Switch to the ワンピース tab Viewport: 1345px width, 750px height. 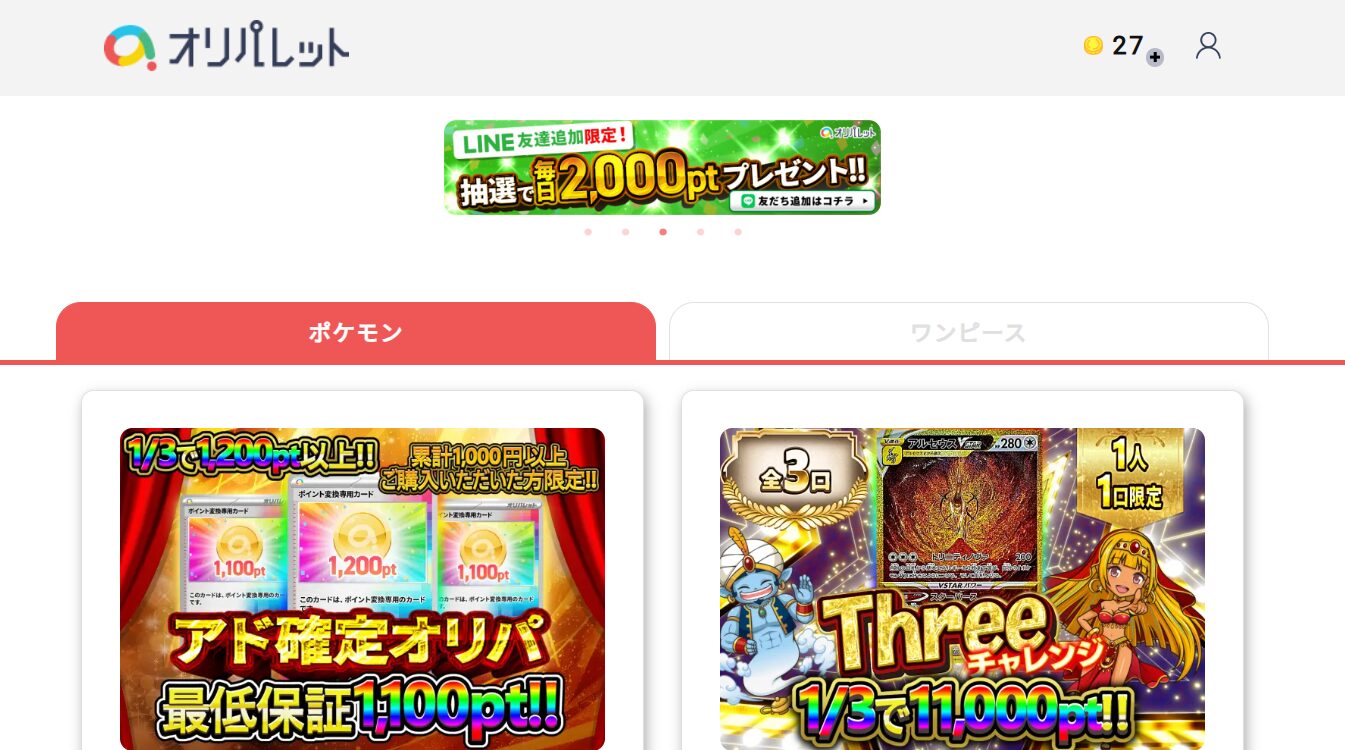coord(968,332)
